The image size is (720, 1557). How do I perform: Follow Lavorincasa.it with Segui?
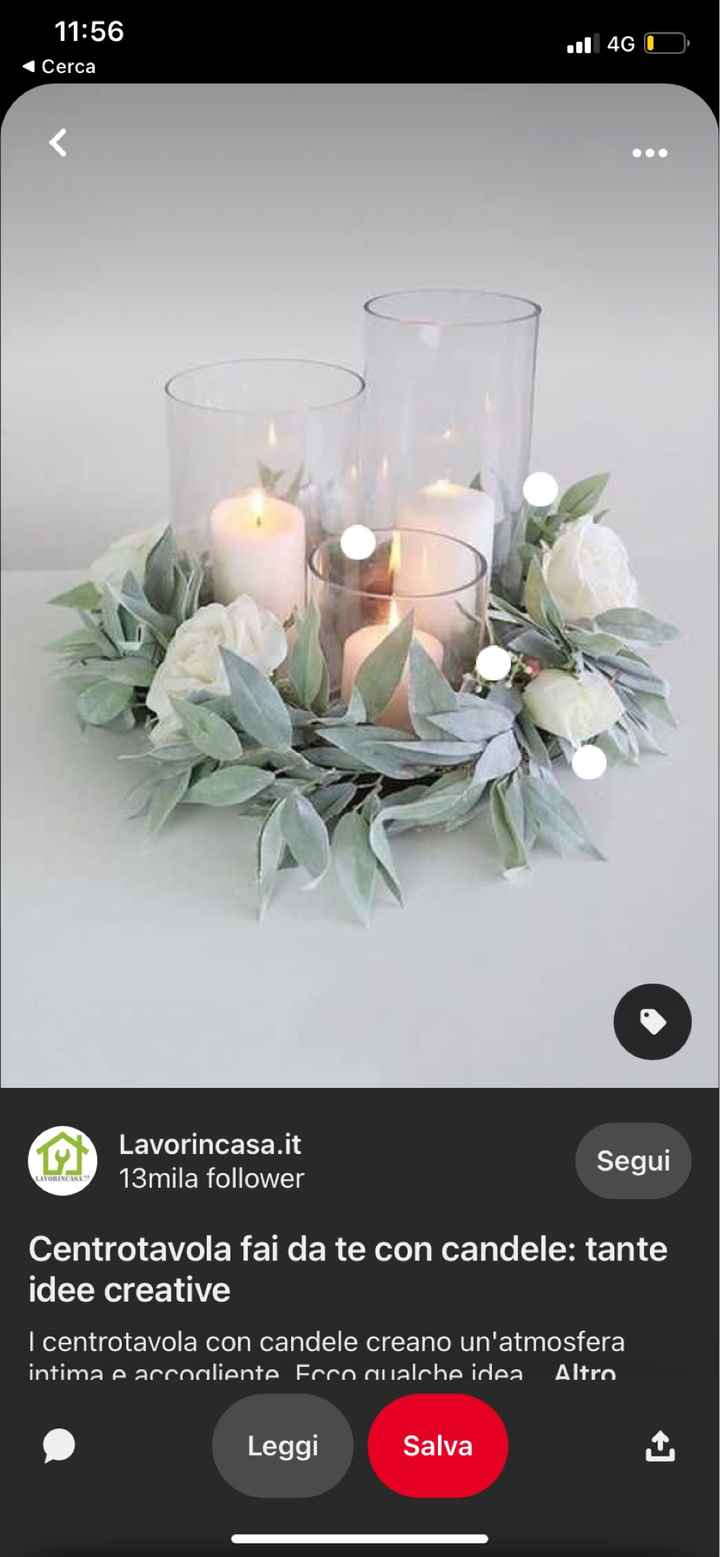pos(632,1160)
